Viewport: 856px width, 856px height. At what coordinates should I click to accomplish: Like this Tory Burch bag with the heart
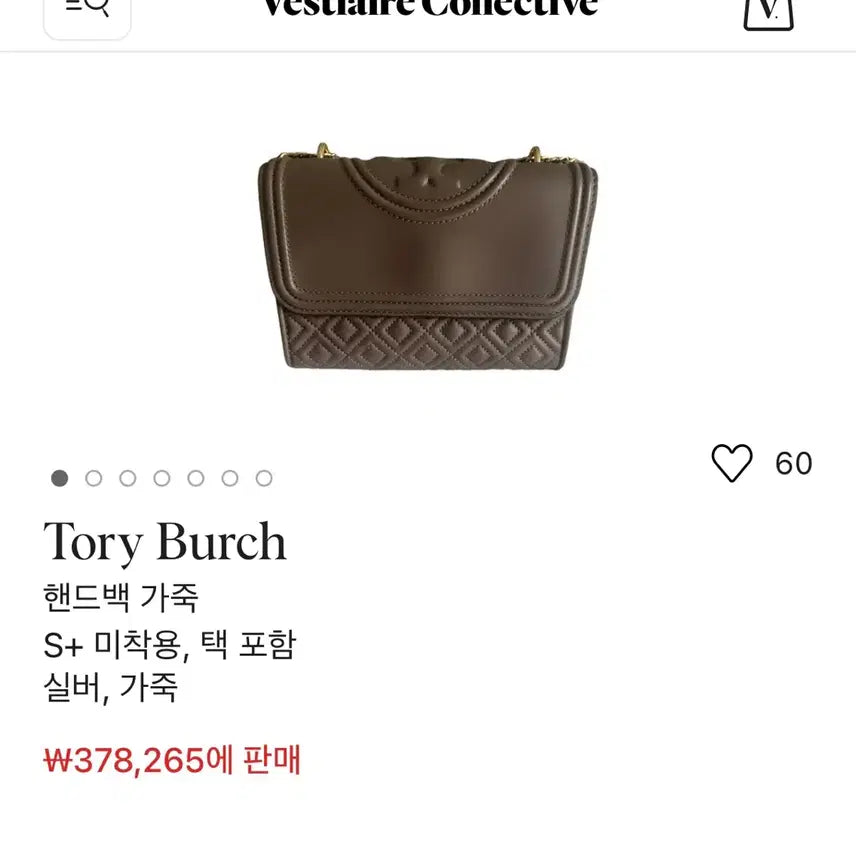click(731, 463)
